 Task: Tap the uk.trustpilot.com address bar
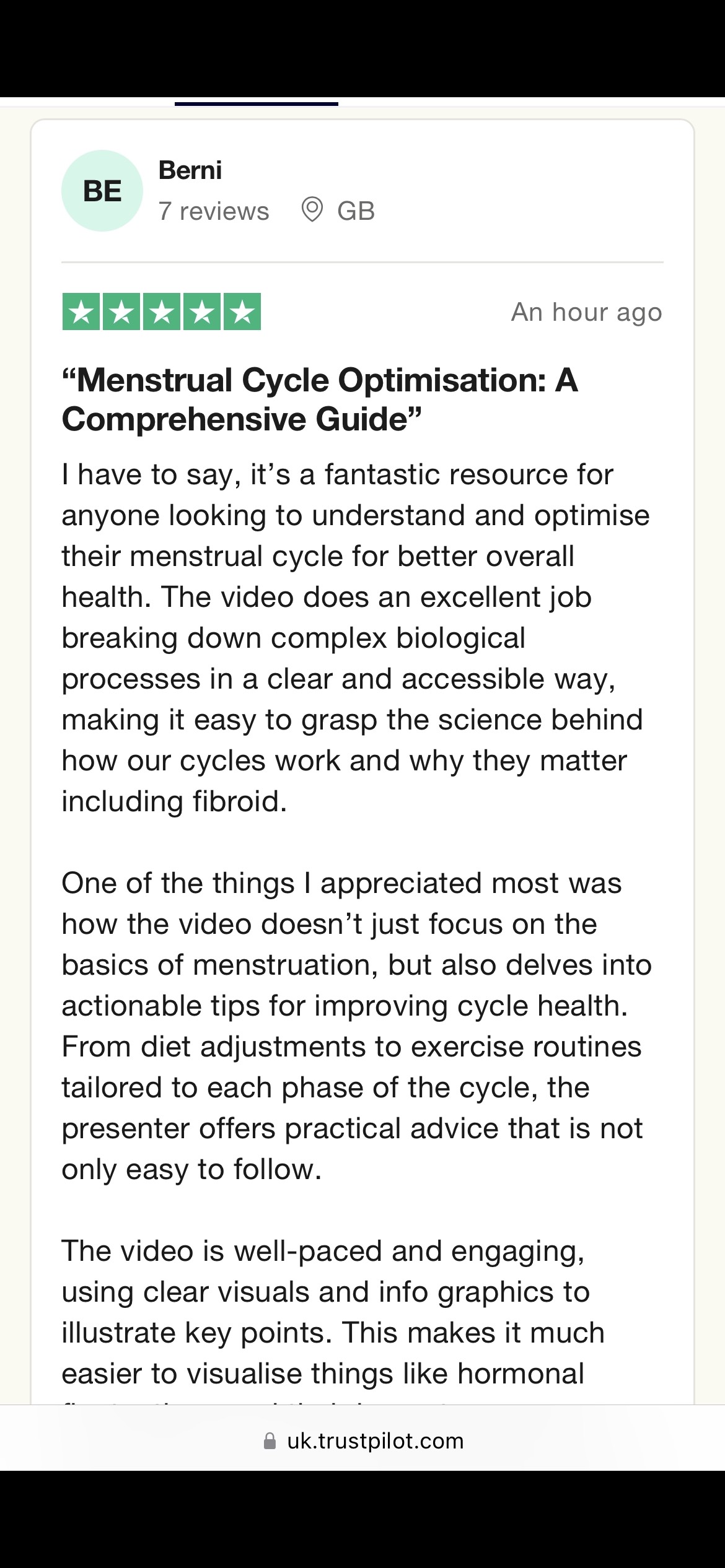(x=362, y=1441)
